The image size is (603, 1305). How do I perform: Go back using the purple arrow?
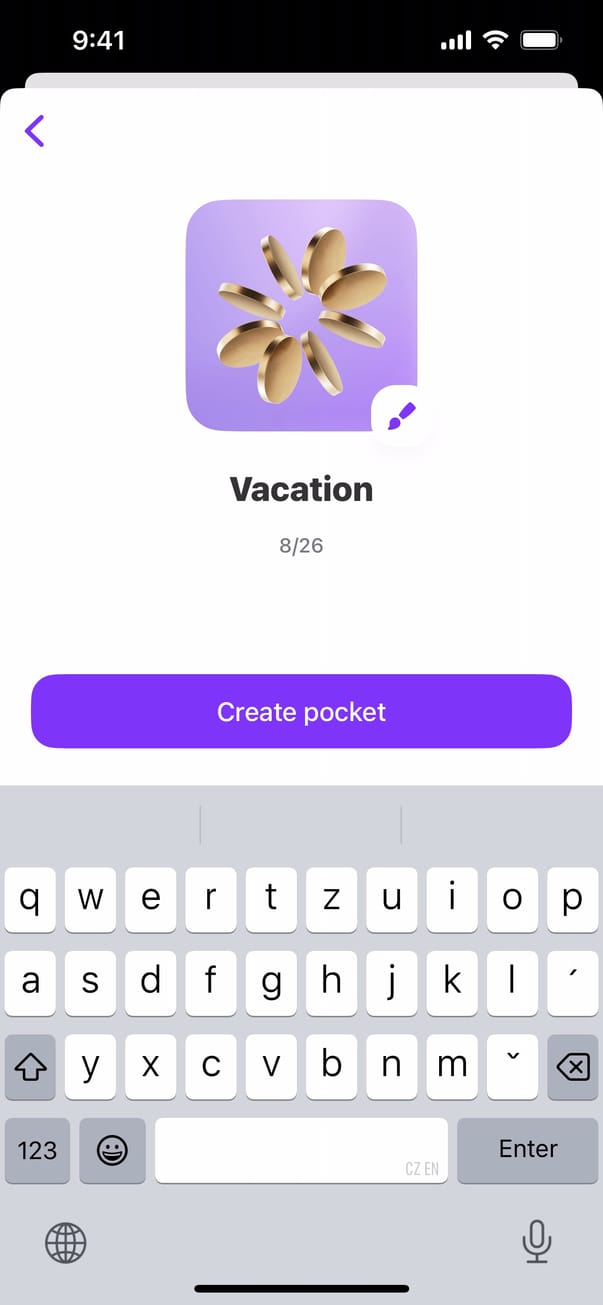tap(35, 131)
